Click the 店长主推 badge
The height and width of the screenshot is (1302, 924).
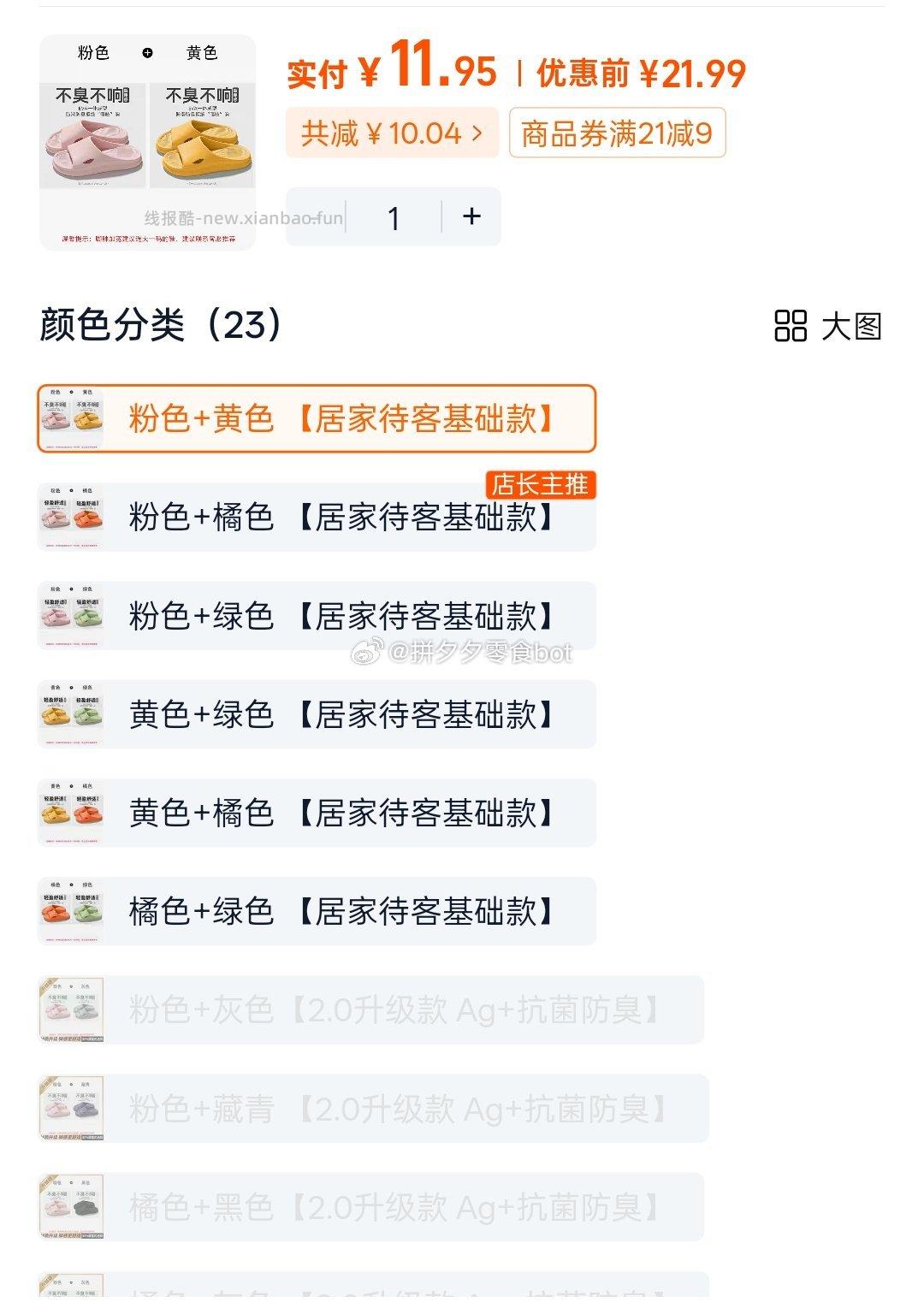click(542, 483)
